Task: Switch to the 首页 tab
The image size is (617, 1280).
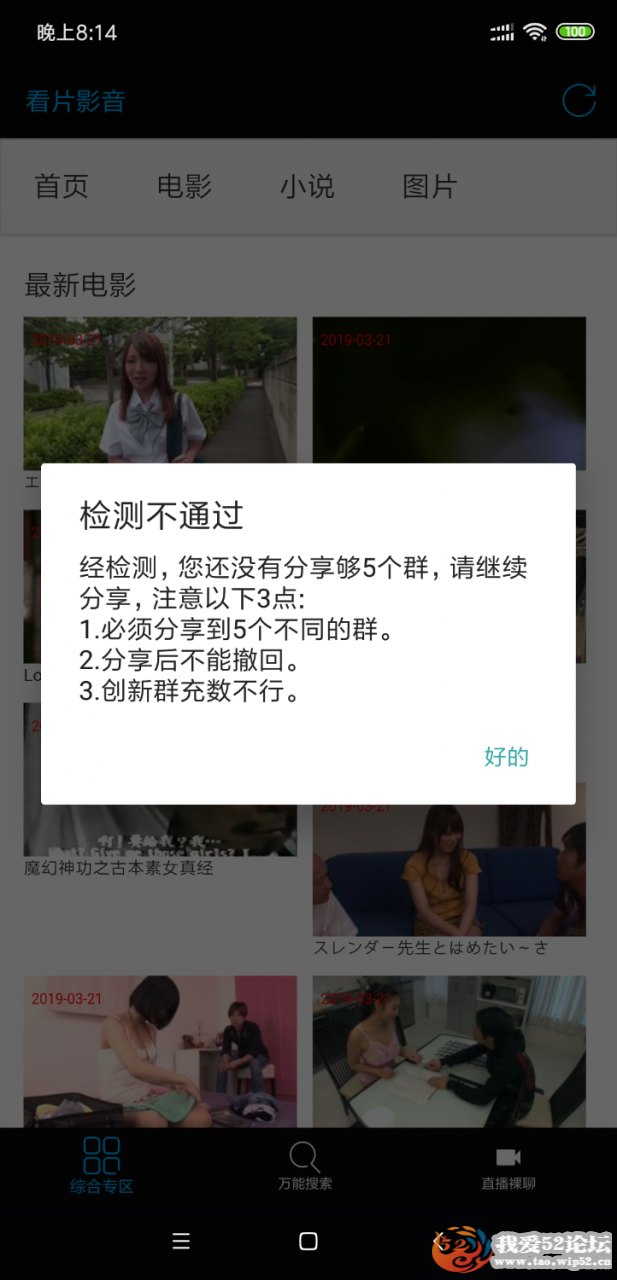Action: [62, 186]
